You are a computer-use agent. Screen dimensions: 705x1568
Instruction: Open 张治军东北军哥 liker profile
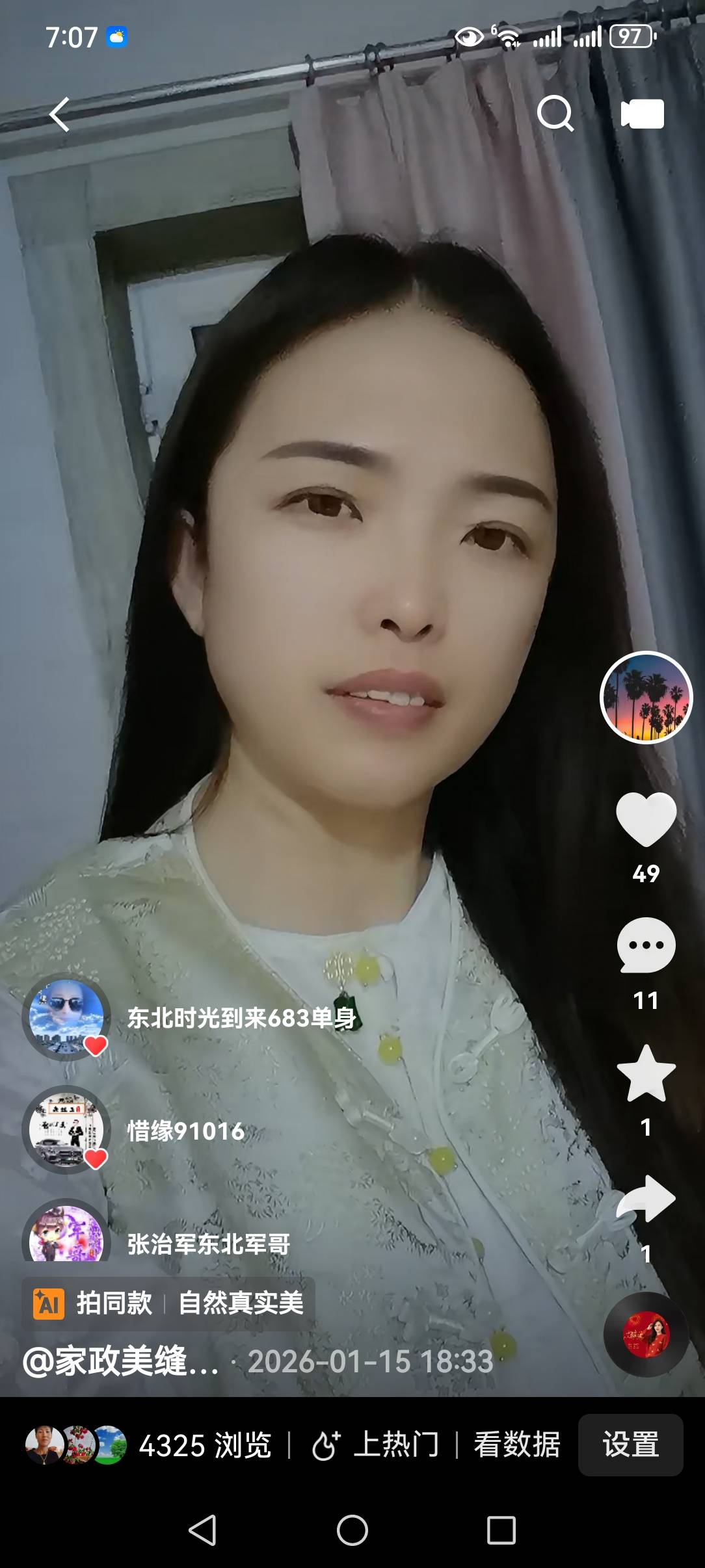pos(208,1244)
